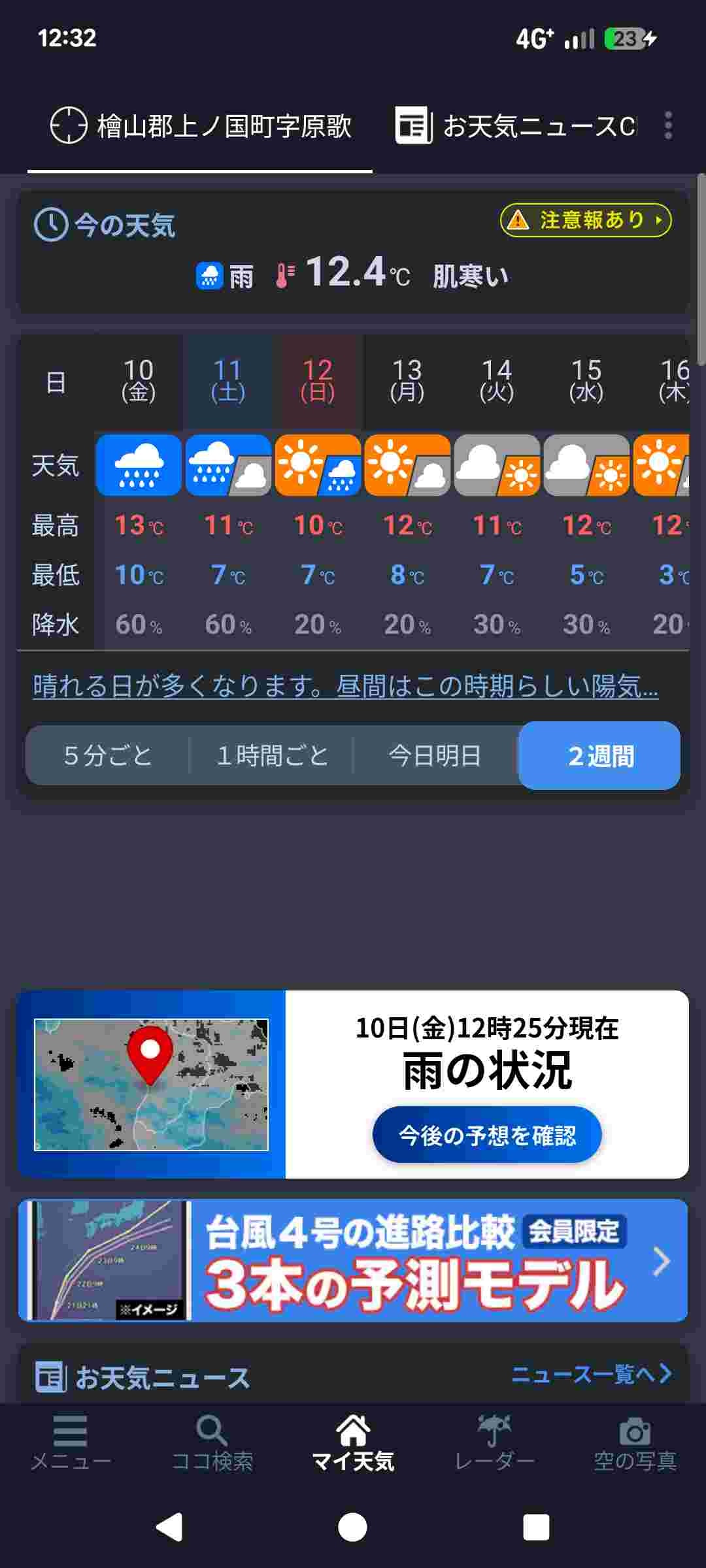706x1568 pixels.
Task: Tap 今後の予想を確認 button
Action: coord(487,1135)
